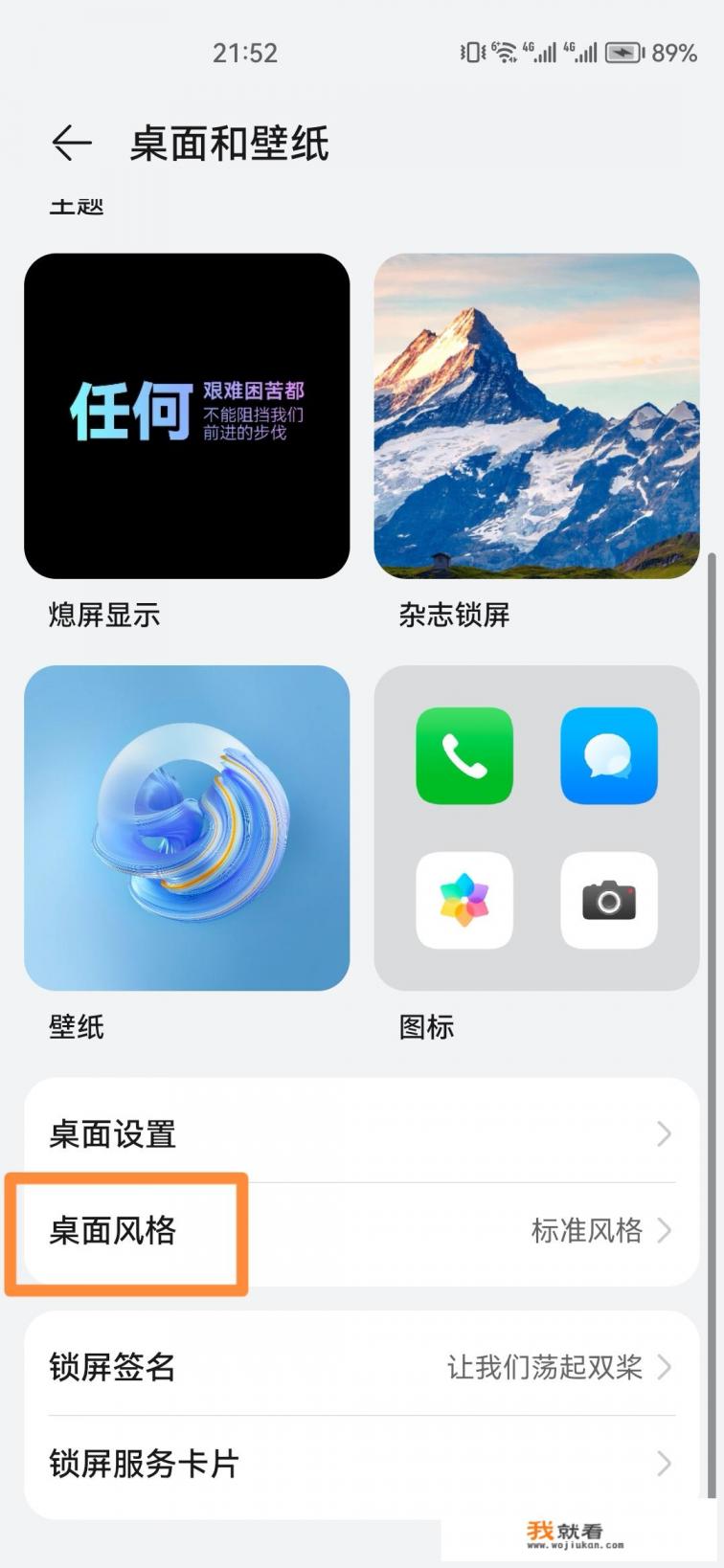
Task: Open the chevron next to 锁屏签名
Action: (x=665, y=1367)
